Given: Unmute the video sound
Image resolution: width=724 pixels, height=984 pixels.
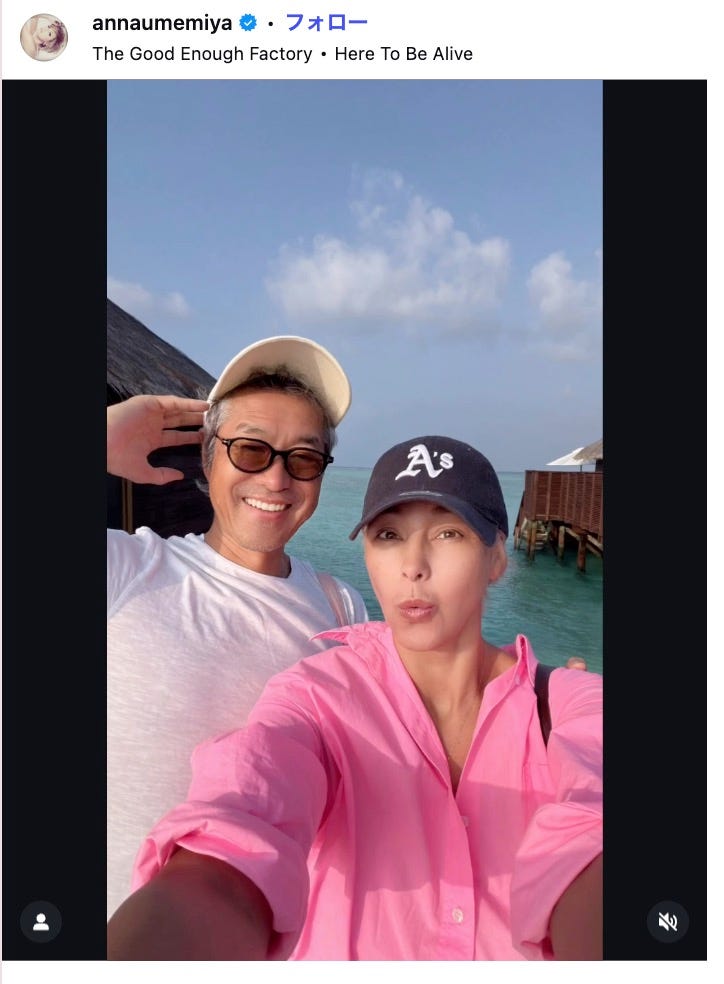Looking at the screenshot, I should tap(667, 921).
